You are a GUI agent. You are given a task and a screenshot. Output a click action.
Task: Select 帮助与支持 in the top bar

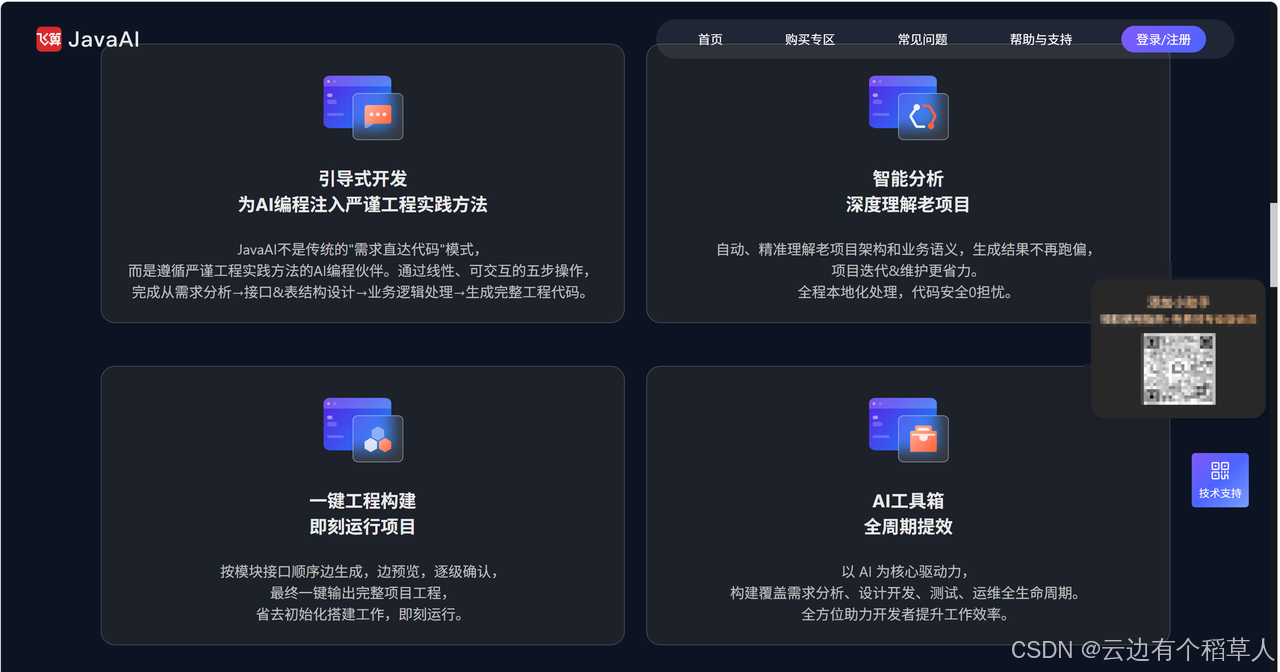[x=1041, y=40]
